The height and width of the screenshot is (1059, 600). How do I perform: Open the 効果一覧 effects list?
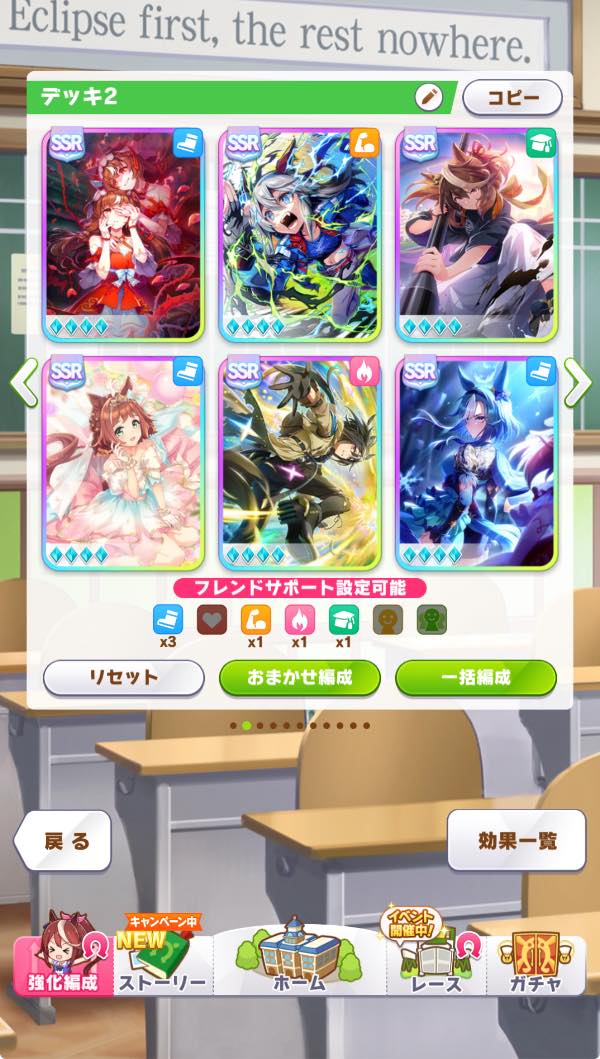coord(517,841)
